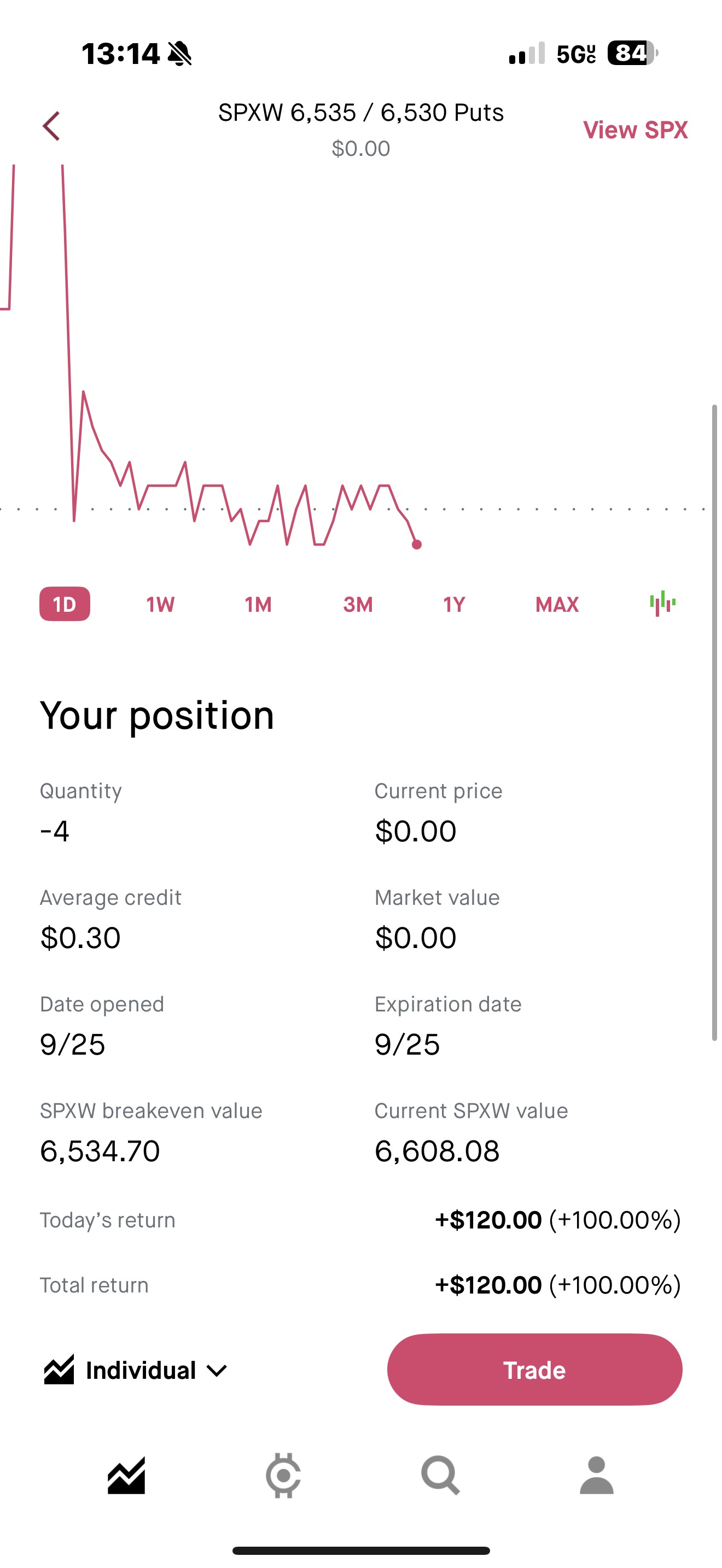Toggle the candlestick chart view icon
Screen dimensions: 722x1568
coord(662,603)
